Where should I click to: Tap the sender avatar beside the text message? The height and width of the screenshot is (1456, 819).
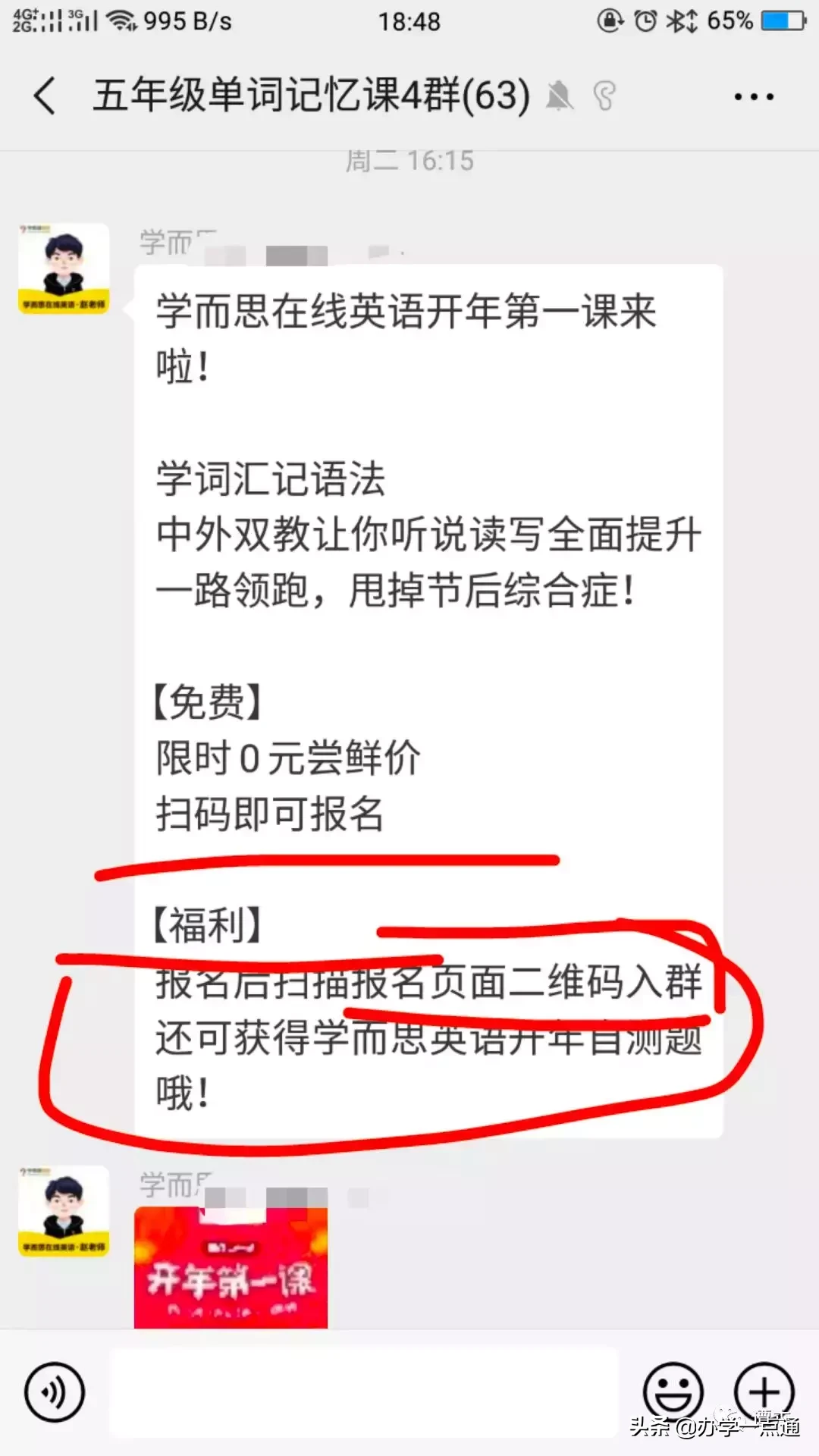[64, 268]
